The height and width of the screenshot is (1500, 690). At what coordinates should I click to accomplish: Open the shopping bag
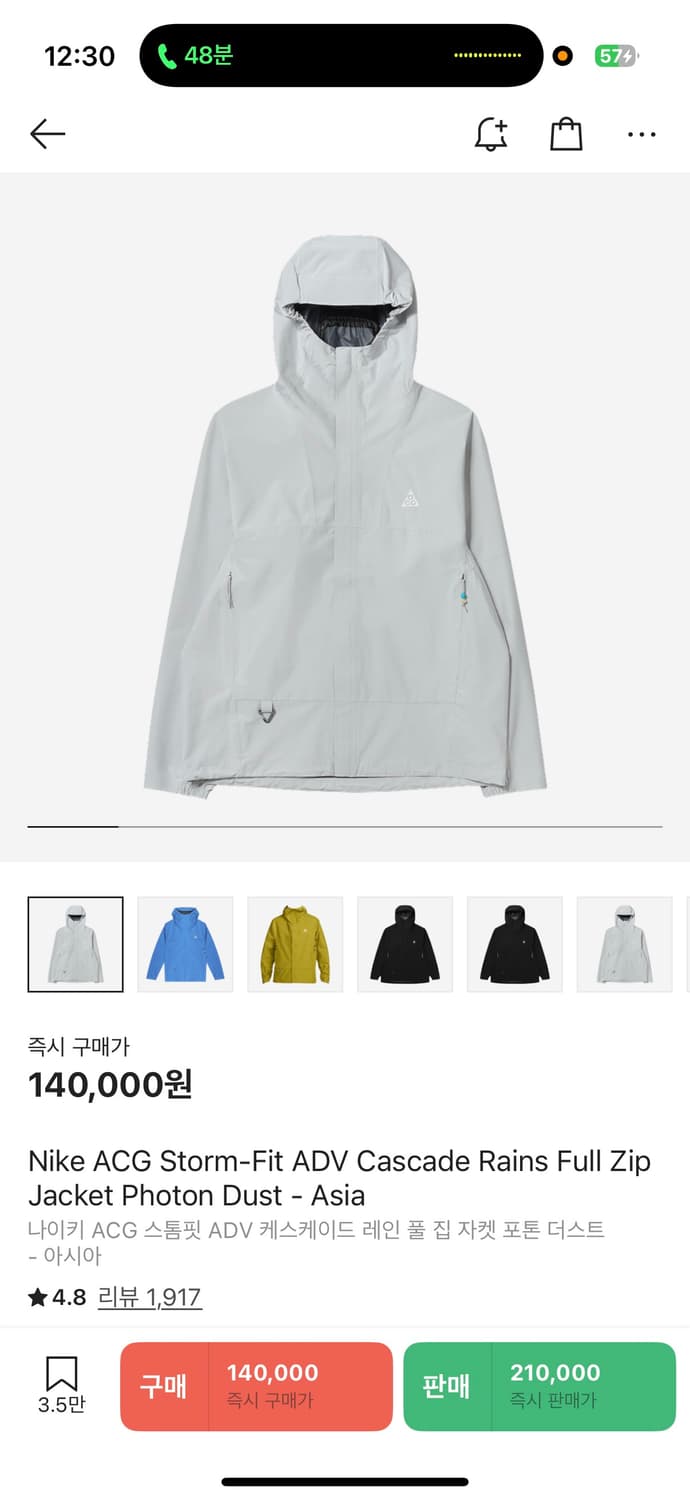(566, 134)
